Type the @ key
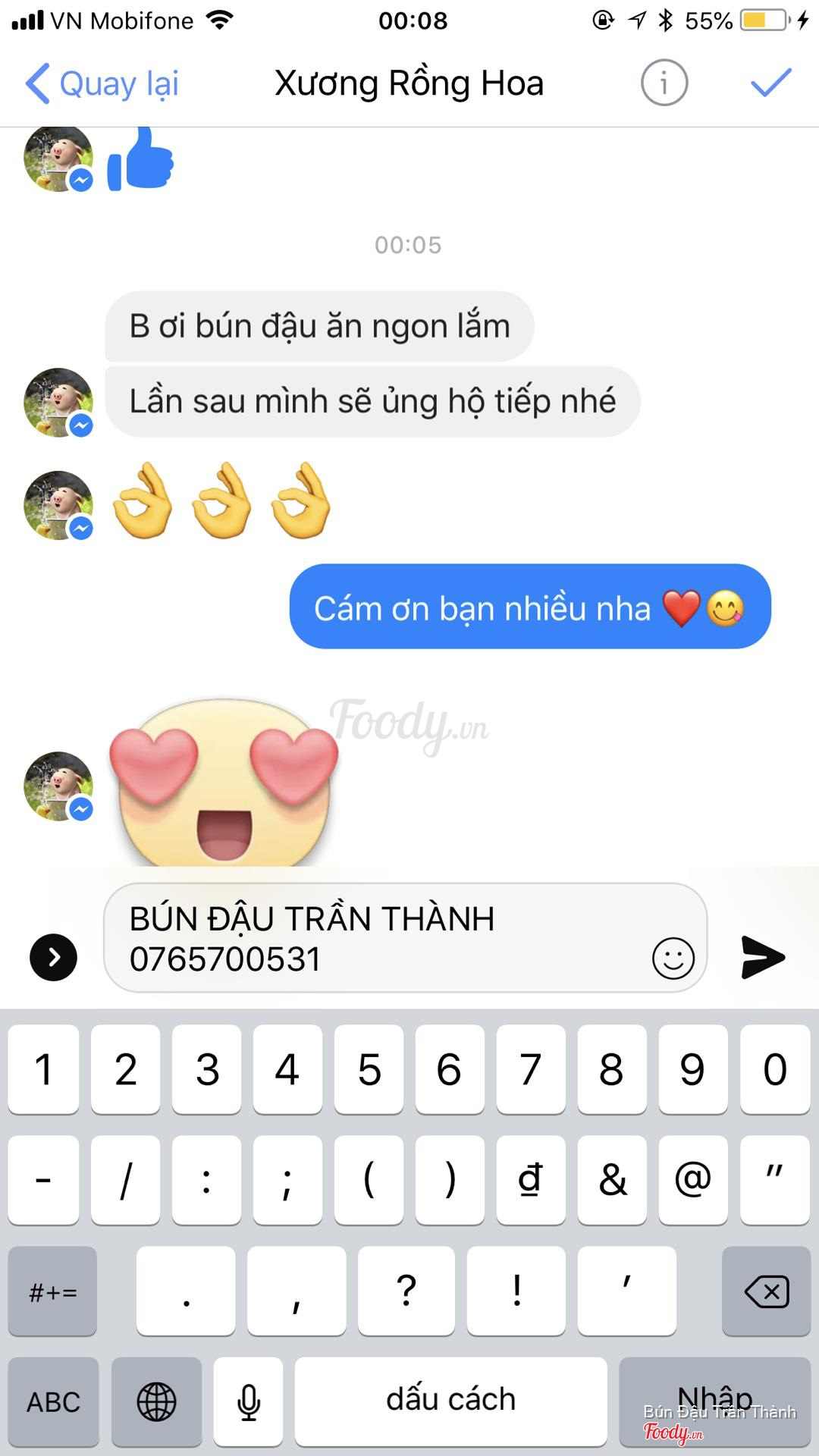Viewport: 819px width, 1456px height. click(692, 1180)
